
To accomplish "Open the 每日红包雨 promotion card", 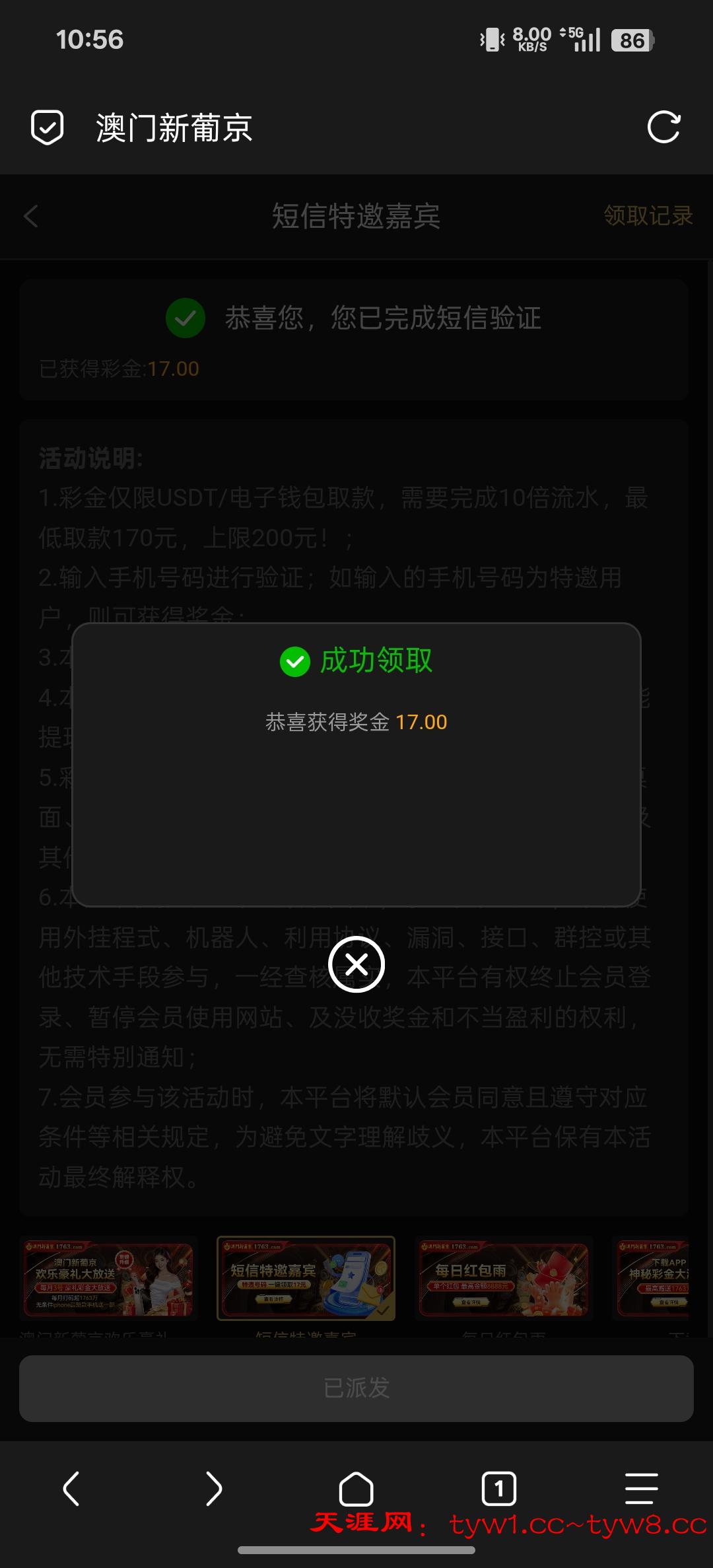I will coord(504,1278).
